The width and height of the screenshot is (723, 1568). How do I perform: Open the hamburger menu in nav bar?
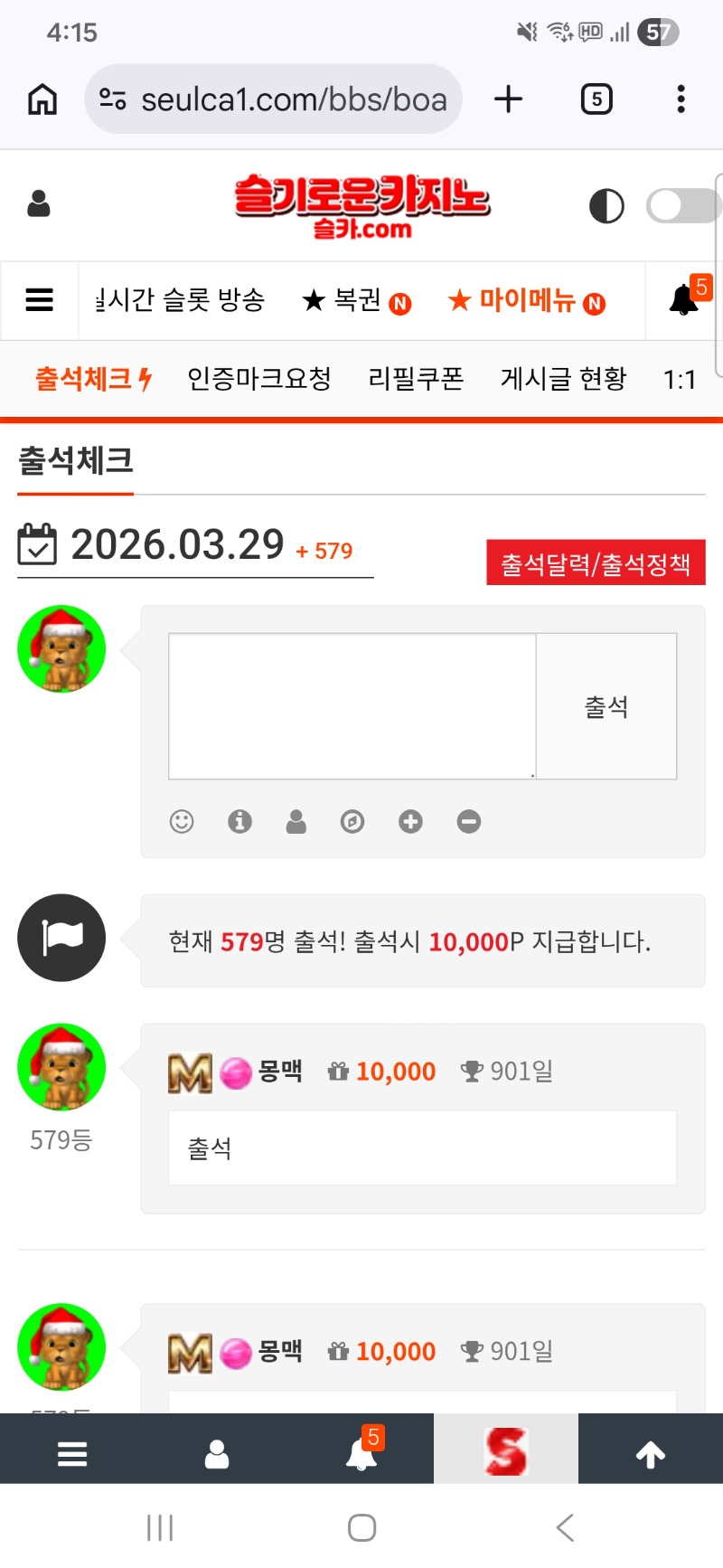pos(39,300)
